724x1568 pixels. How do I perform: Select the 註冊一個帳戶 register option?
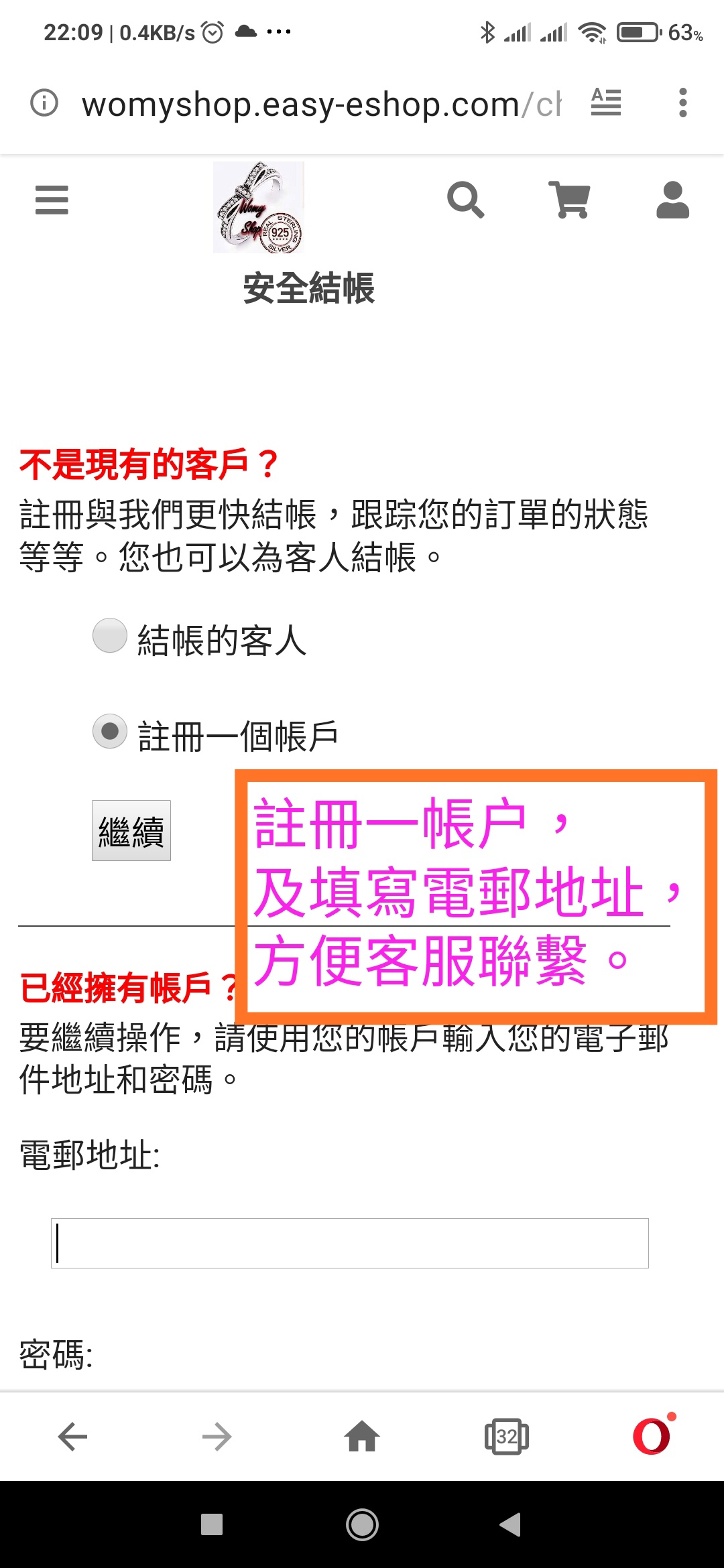(x=110, y=731)
